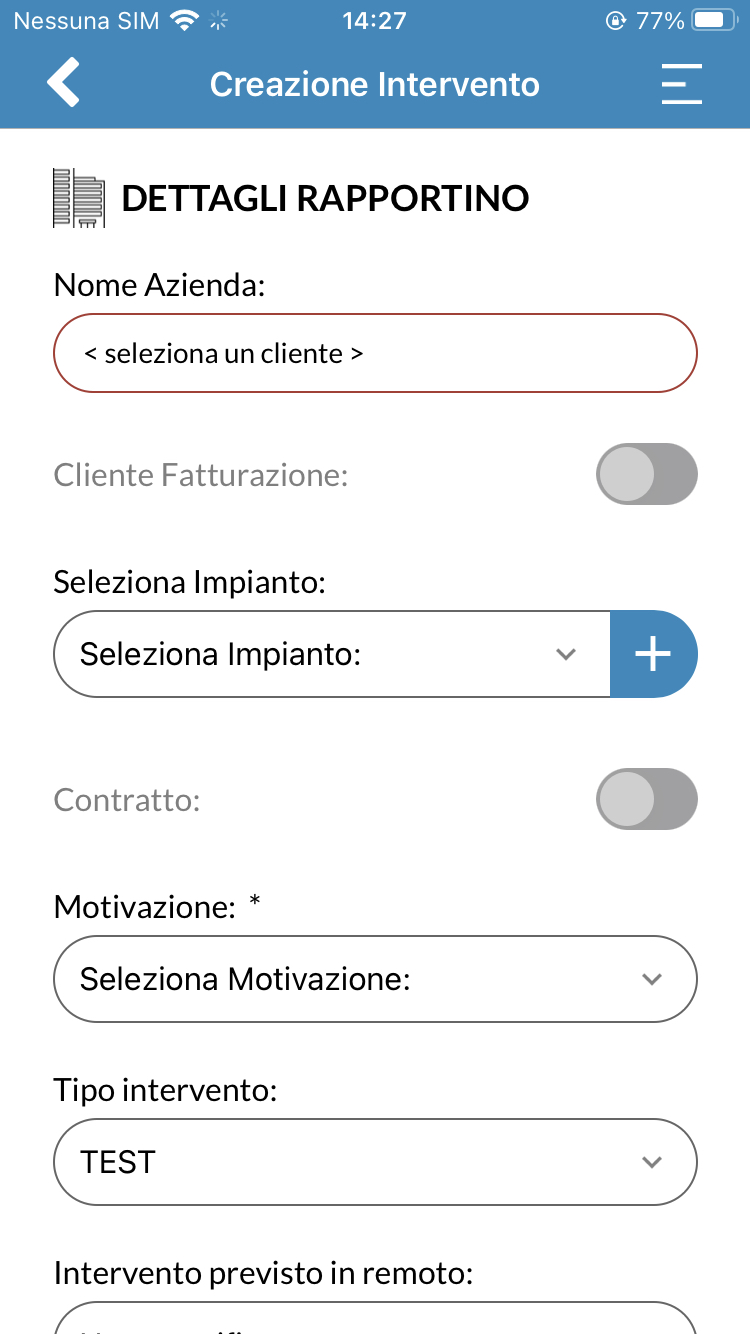Viewport: 750px width, 1334px height.
Task: Add a new impianto with plus button
Action: [653, 654]
